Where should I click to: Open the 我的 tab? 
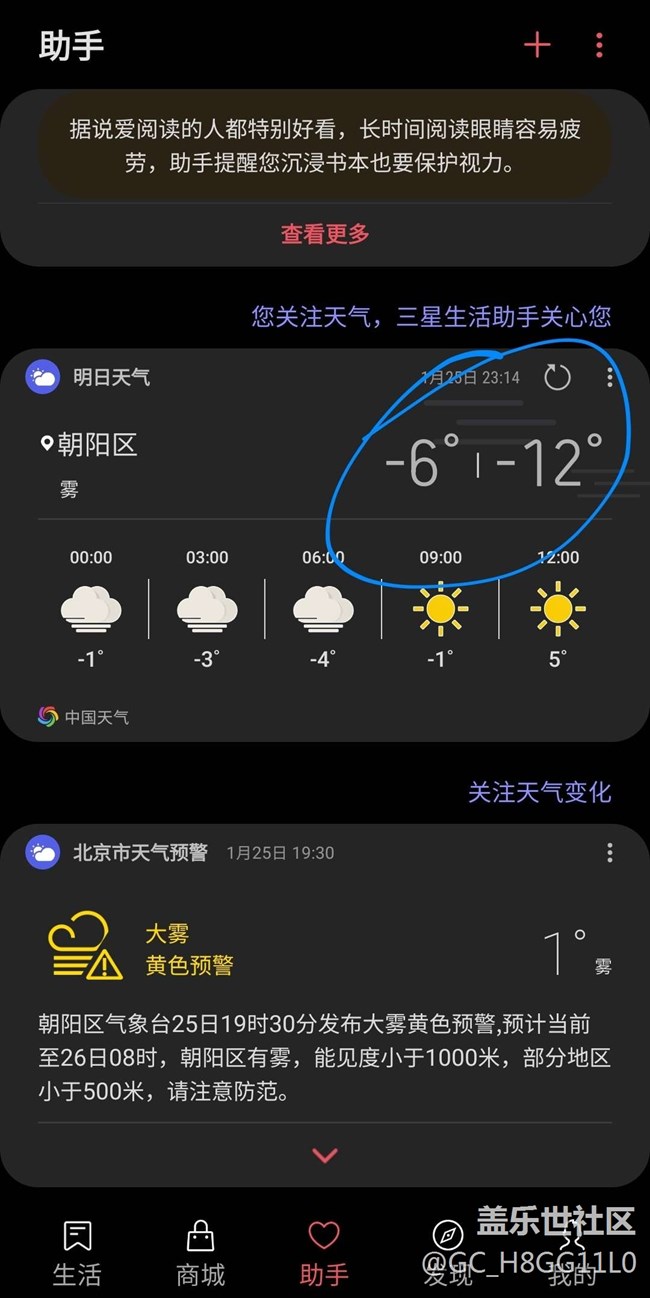(x=572, y=1253)
